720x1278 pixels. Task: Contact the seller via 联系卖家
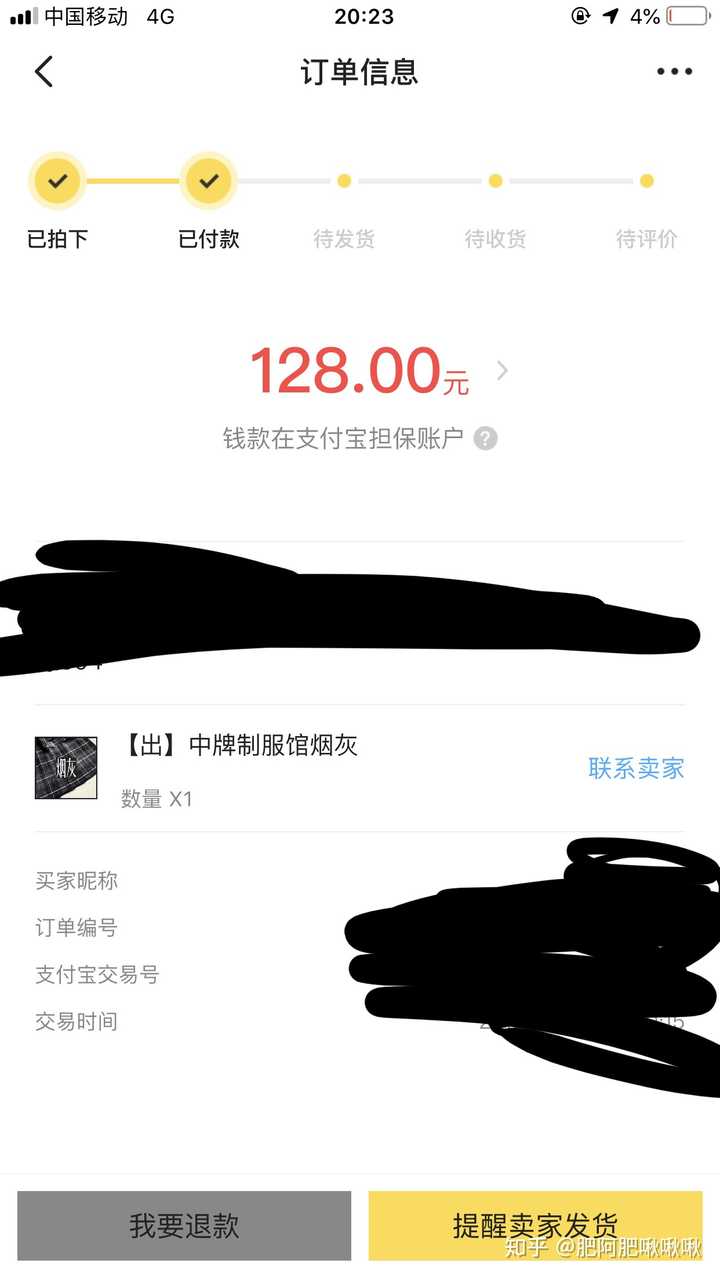637,768
